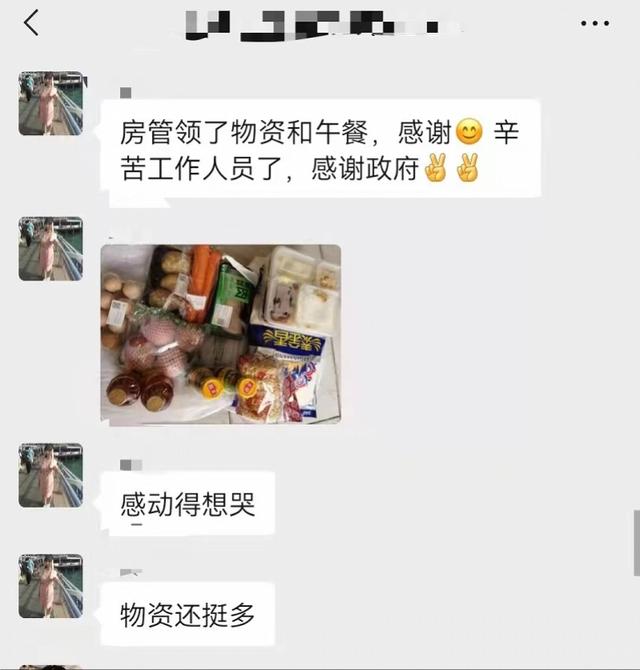The image size is (640, 670).
Task: View sender profile next to 物资还挺多
Action: (x=51, y=586)
